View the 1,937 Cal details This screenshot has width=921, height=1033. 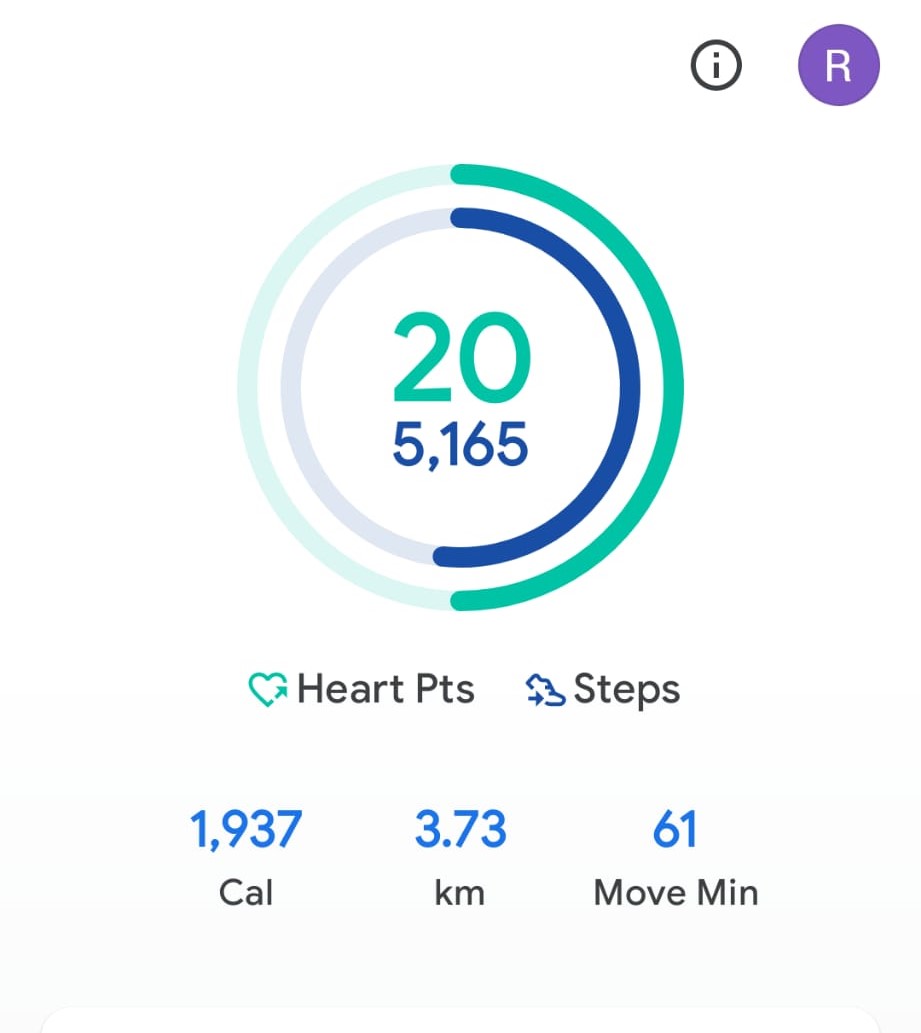[246, 856]
